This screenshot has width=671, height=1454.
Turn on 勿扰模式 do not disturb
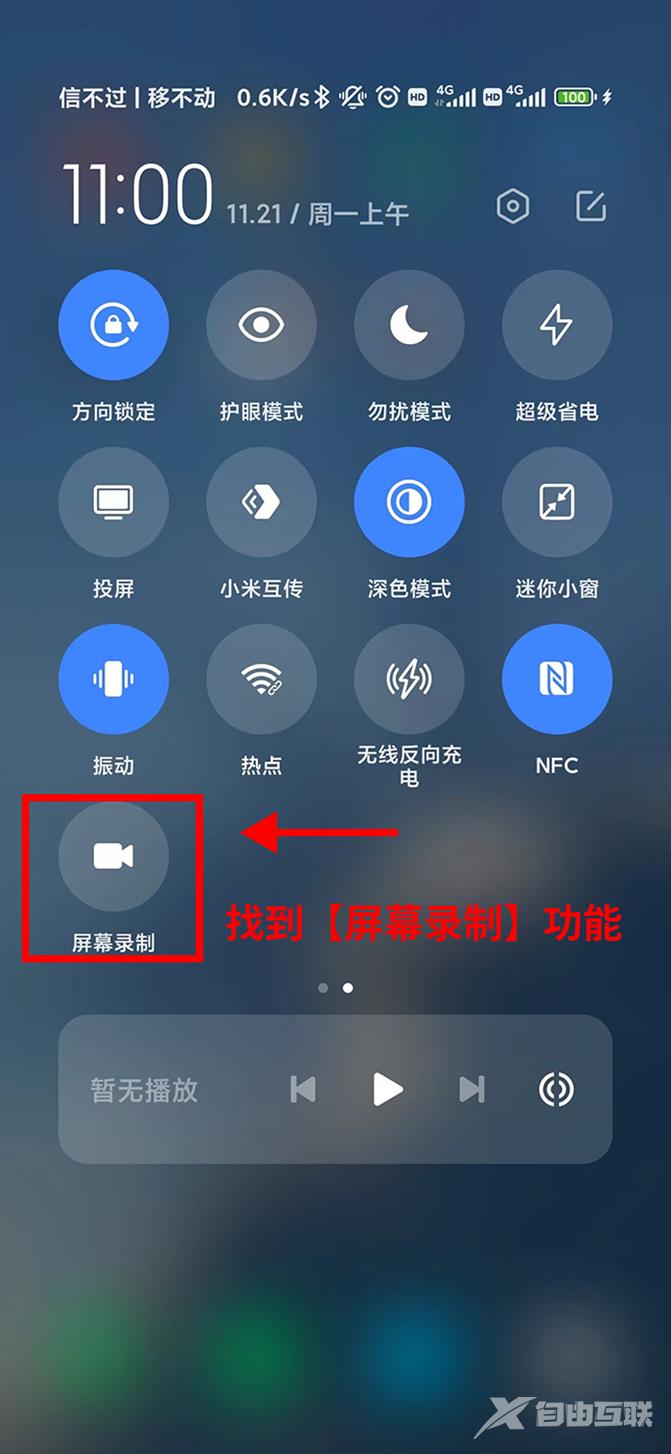[409, 325]
